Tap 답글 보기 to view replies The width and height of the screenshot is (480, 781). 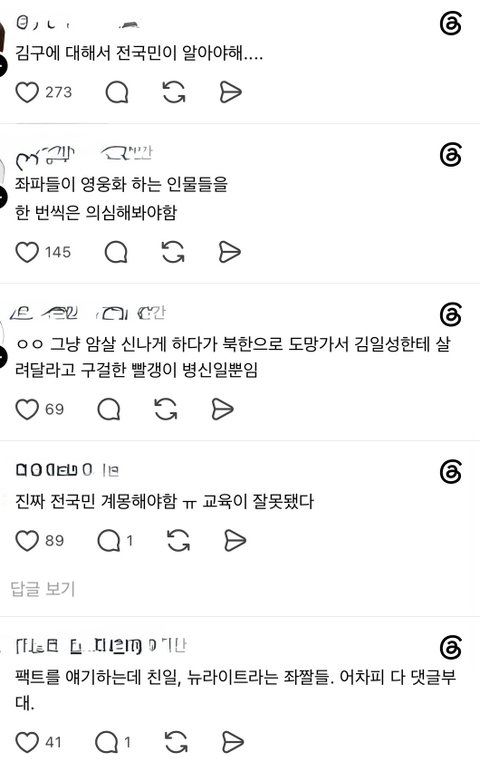click(43, 589)
